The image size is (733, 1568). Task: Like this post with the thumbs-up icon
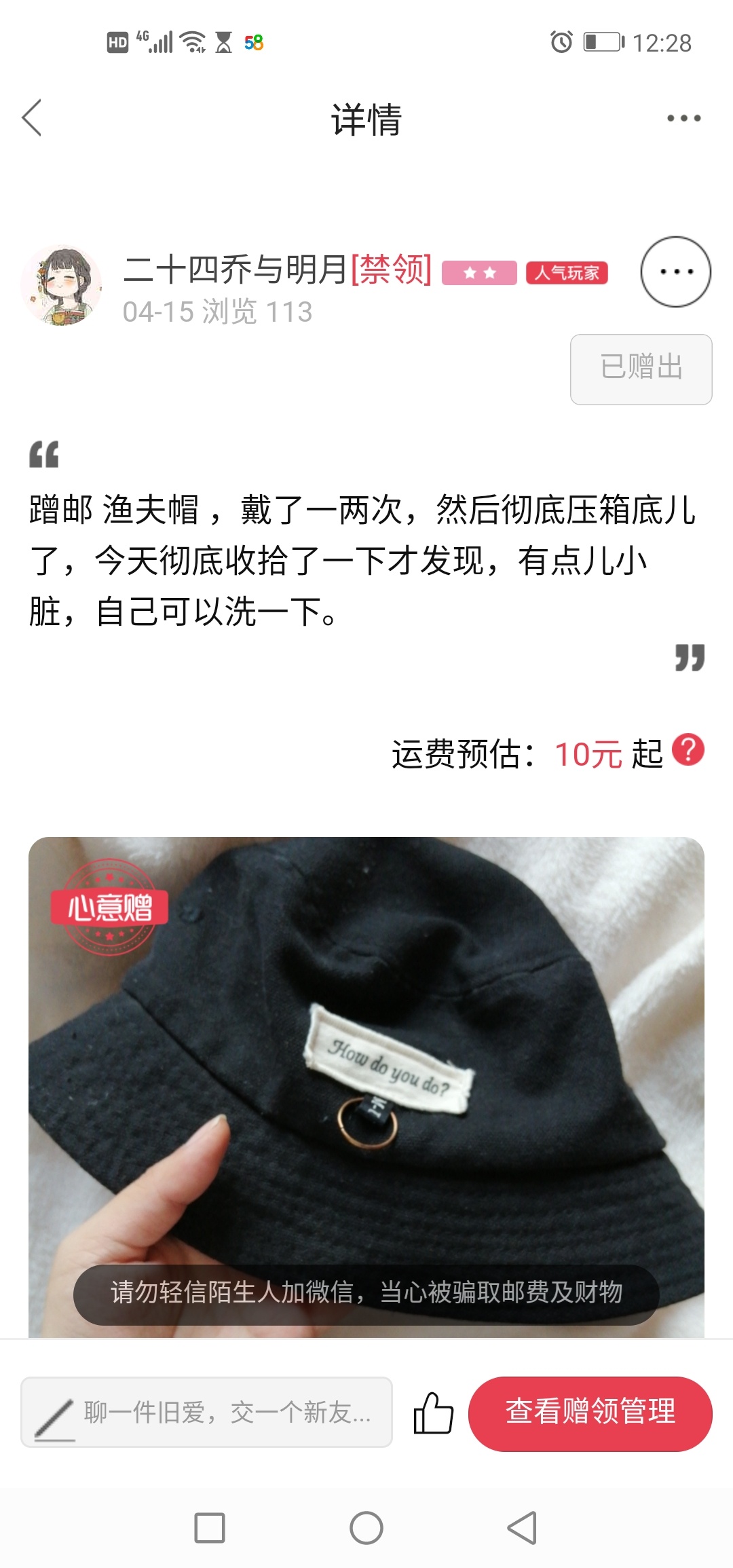[433, 1413]
